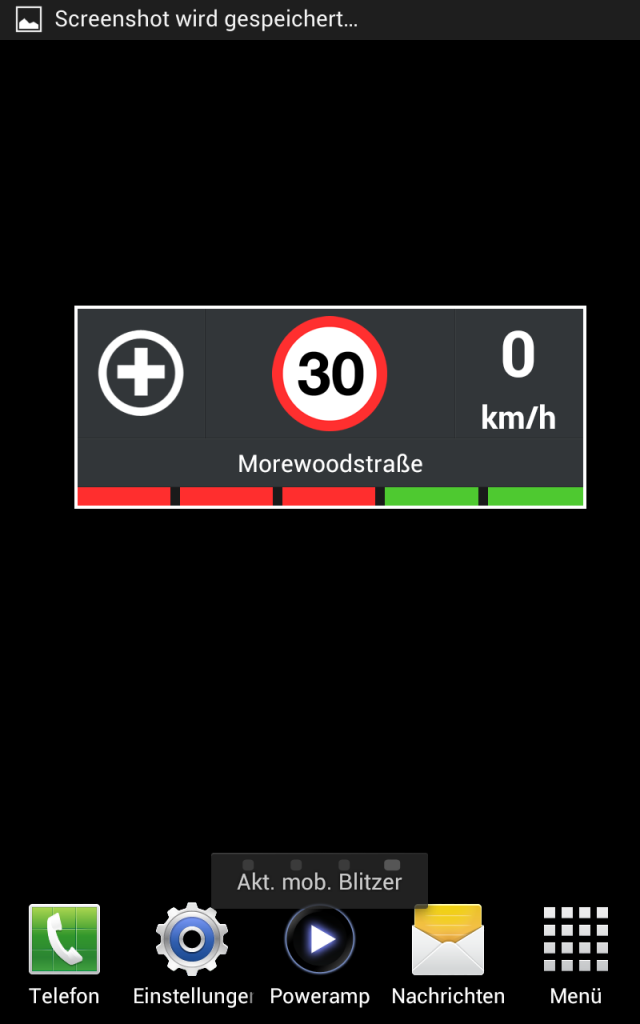The width and height of the screenshot is (640, 1024).
Task: Tap the plus icon in the speed widget
Action: click(x=141, y=372)
